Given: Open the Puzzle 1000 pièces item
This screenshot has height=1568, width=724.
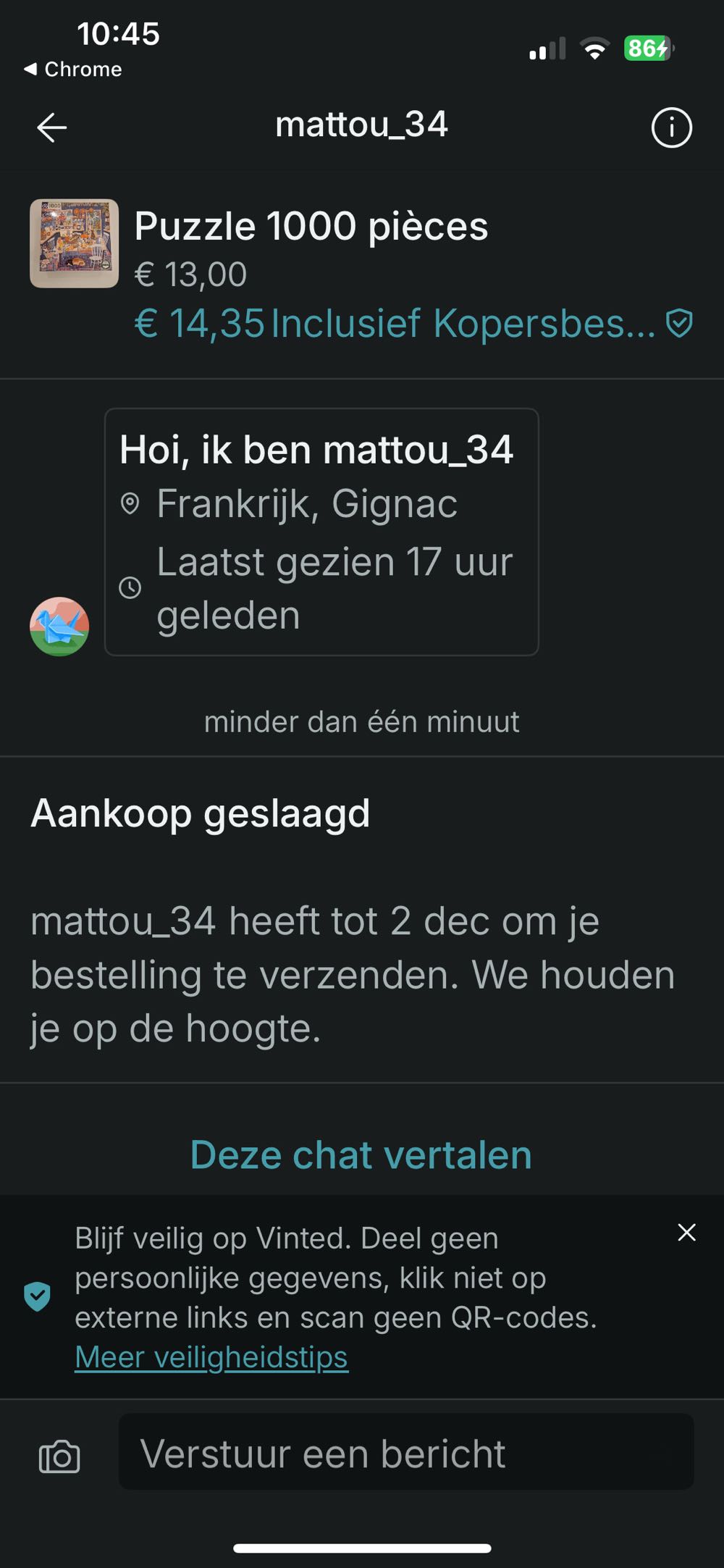Looking at the screenshot, I should coord(74,243).
